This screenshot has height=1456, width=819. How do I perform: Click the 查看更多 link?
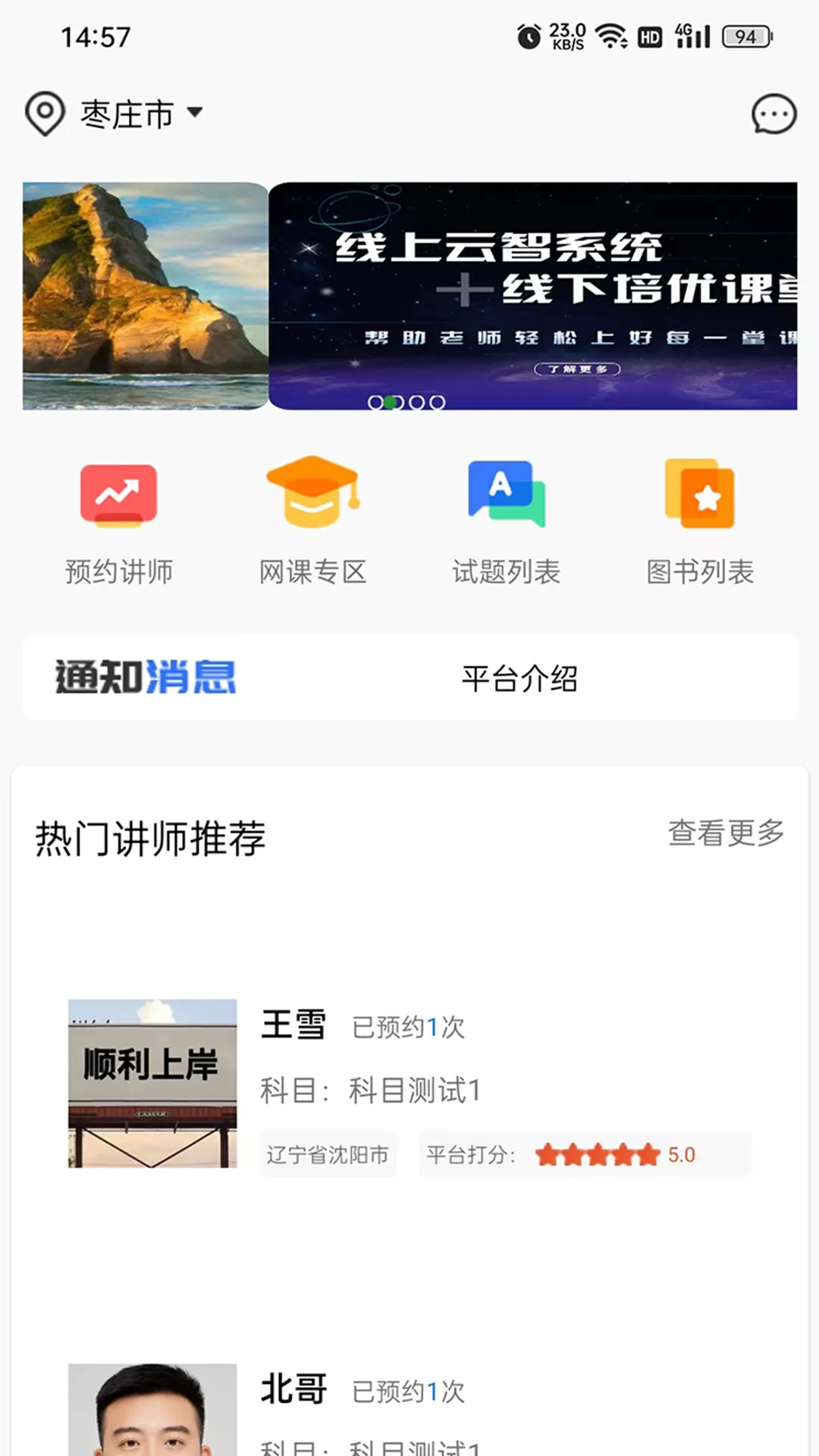click(x=726, y=833)
